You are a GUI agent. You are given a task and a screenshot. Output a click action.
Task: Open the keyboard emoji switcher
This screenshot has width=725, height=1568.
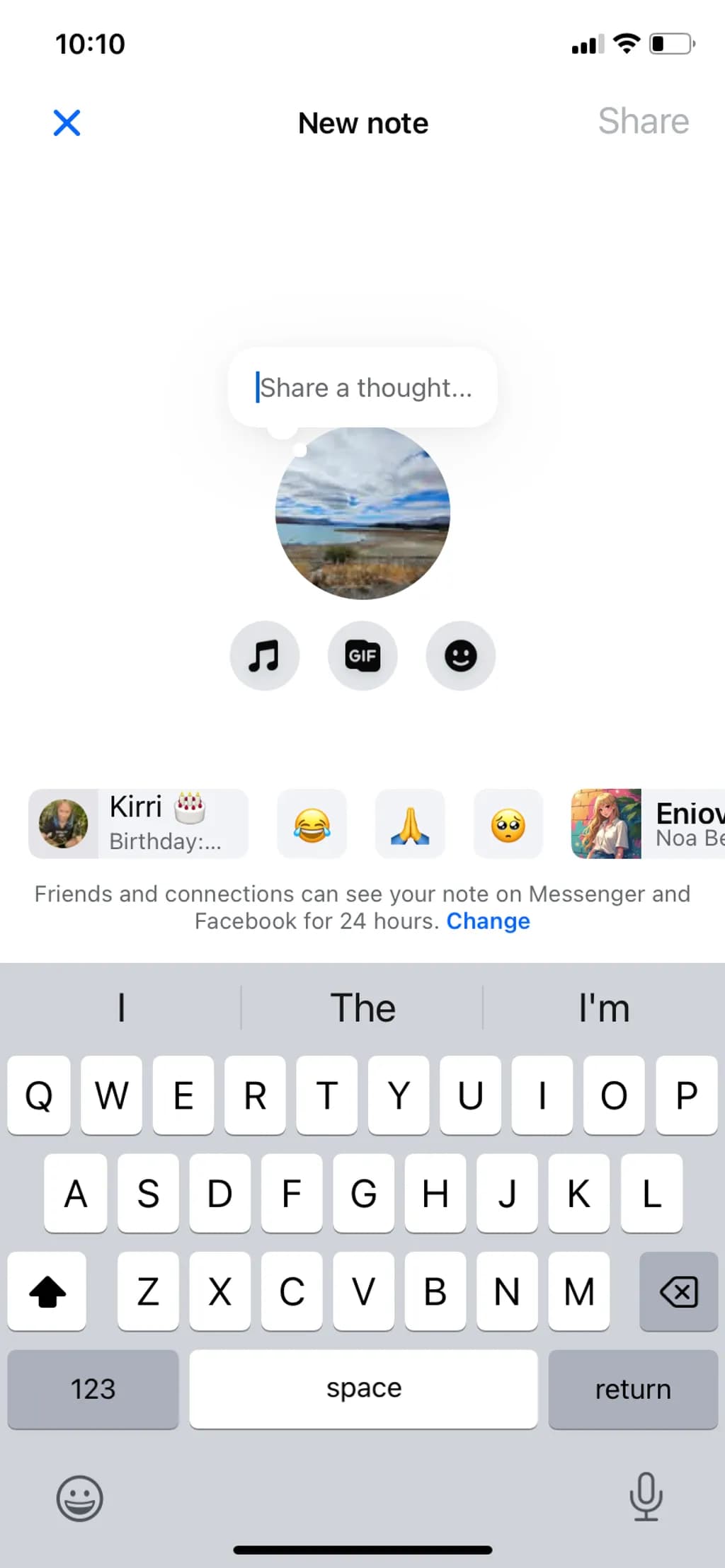[80, 1498]
